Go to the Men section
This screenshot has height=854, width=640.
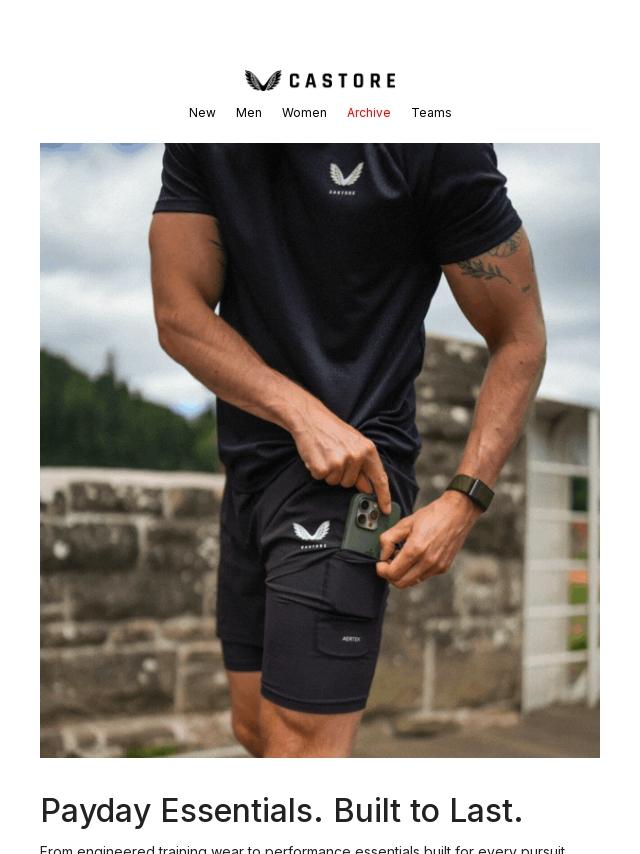(249, 113)
